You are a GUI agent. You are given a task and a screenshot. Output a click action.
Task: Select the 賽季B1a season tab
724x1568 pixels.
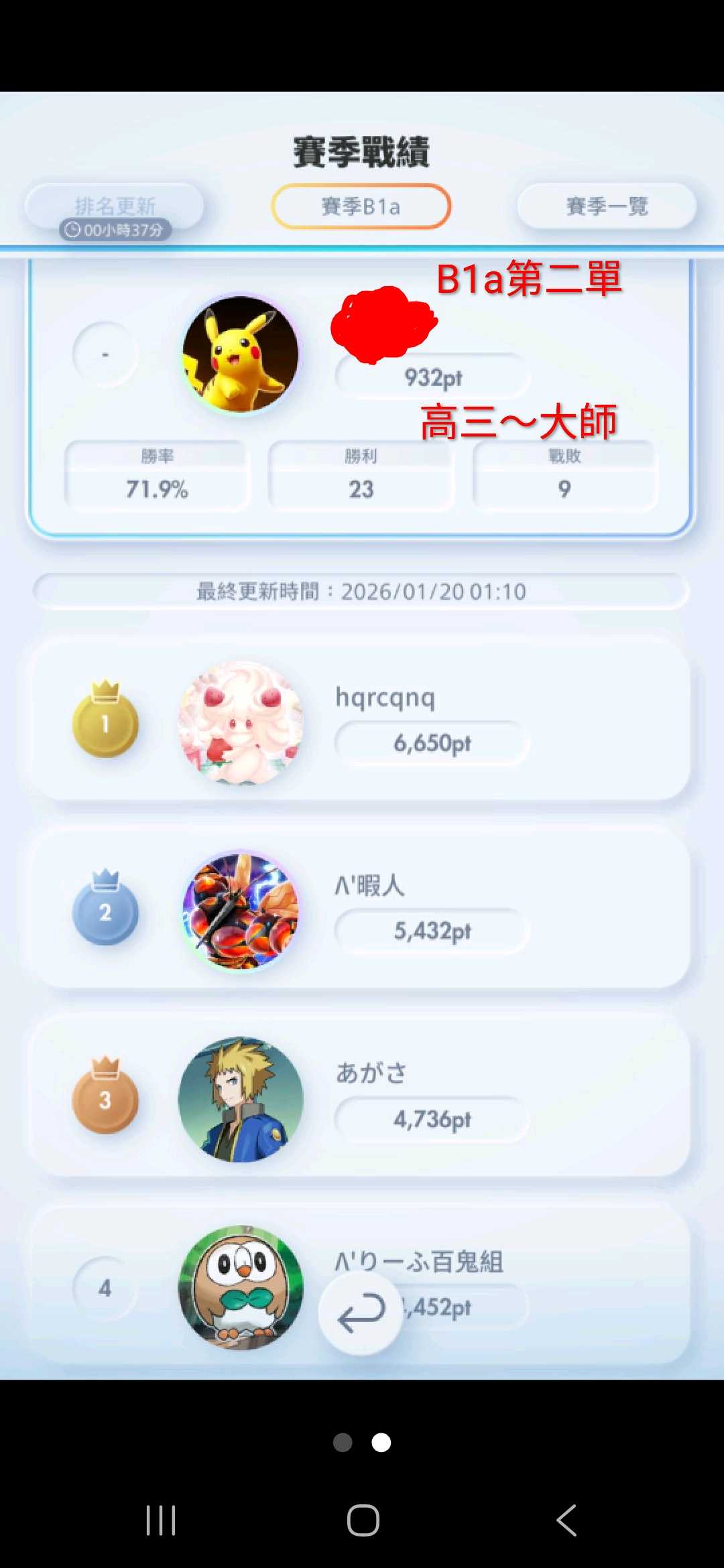click(361, 206)
